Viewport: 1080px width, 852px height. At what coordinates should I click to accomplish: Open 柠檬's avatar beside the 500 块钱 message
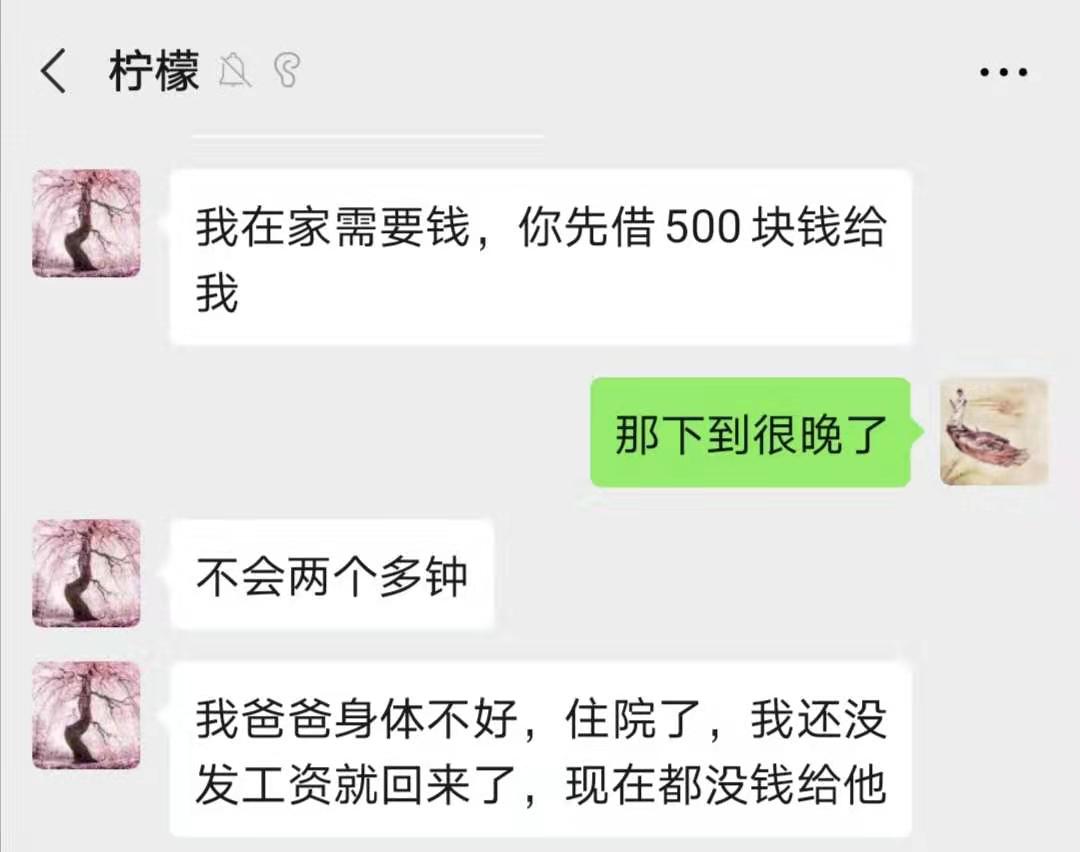tap(86, 223)
